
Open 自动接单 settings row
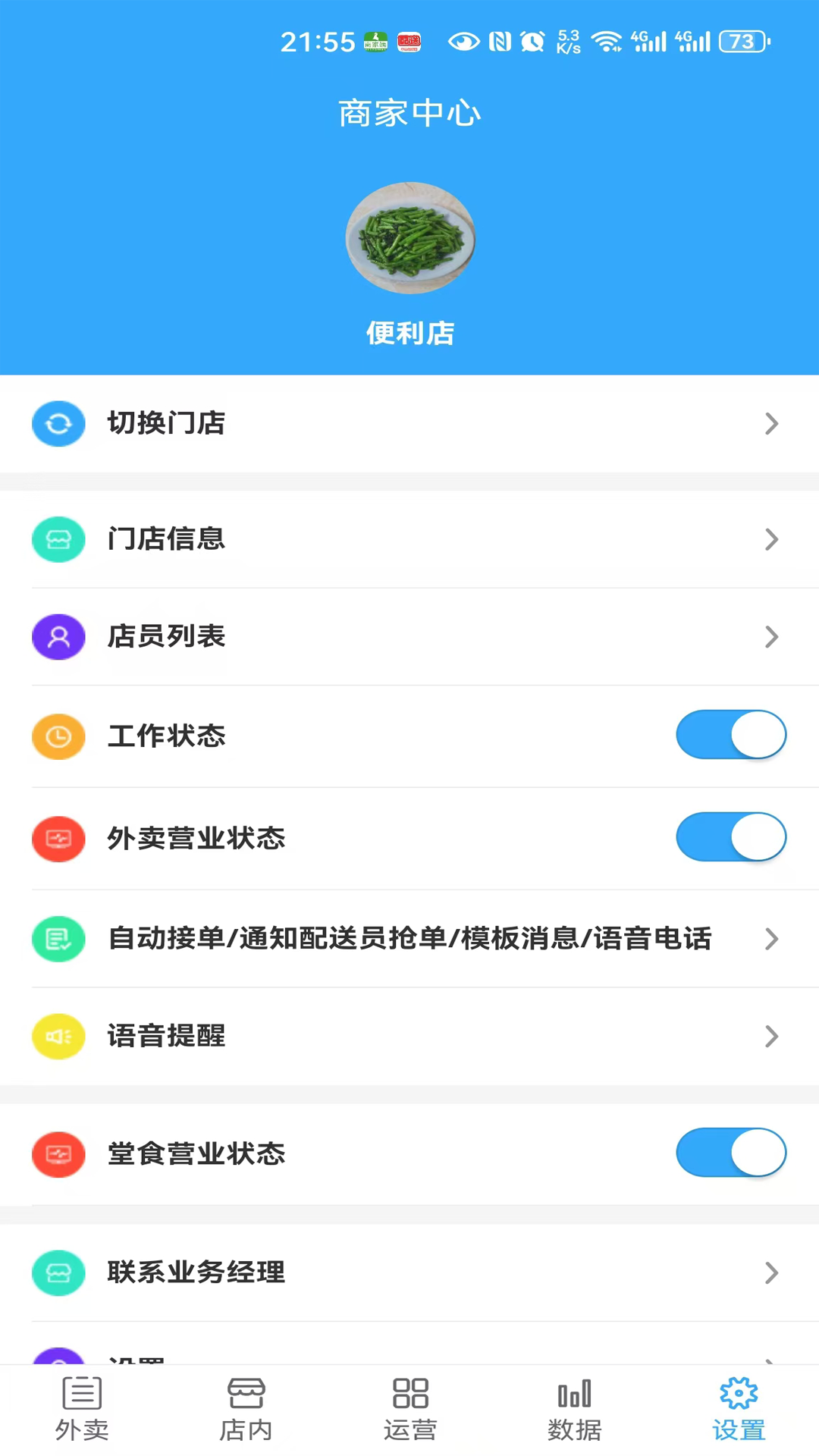[x=409, y=939]
